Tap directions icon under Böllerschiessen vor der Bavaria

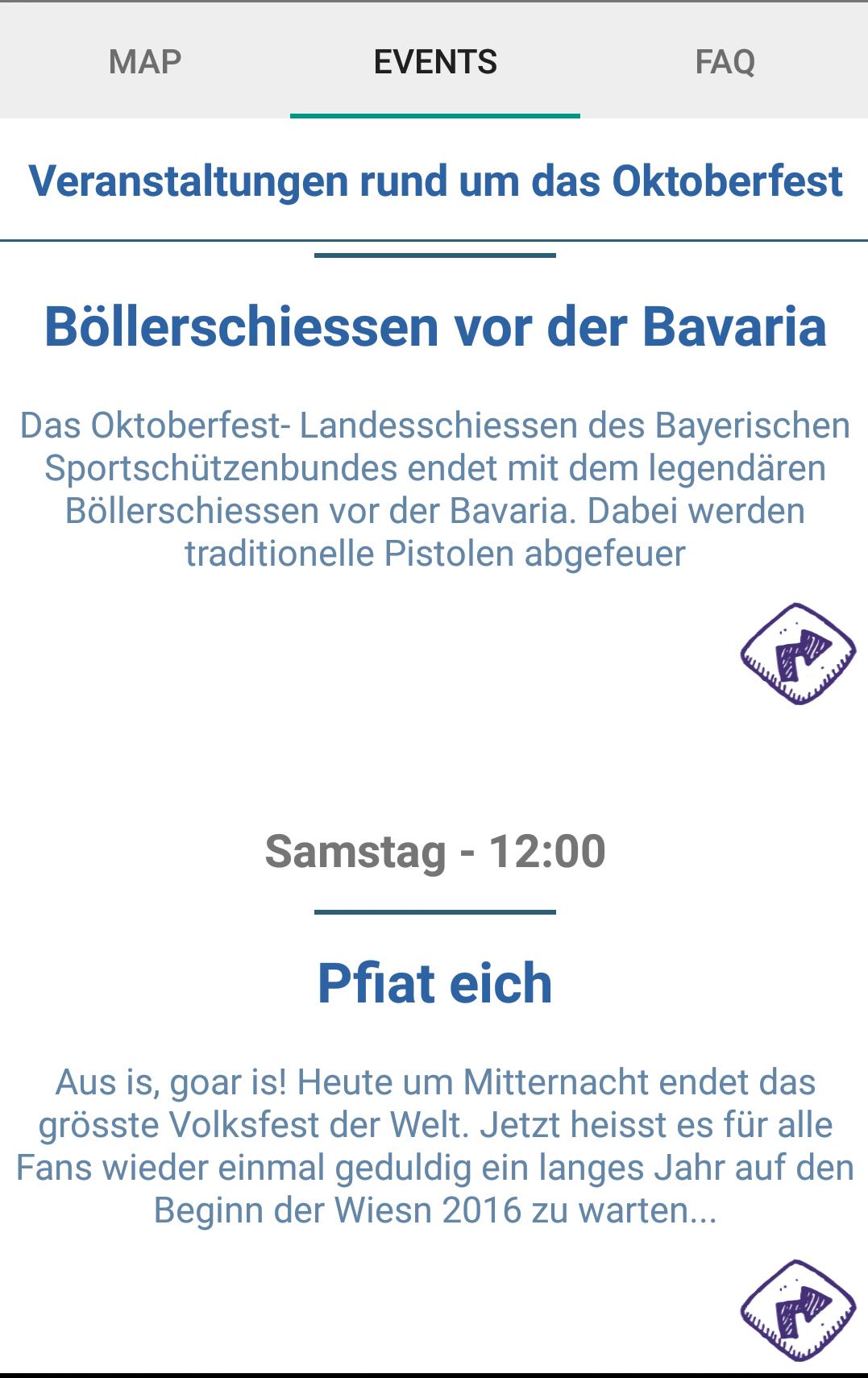point(798,654)
